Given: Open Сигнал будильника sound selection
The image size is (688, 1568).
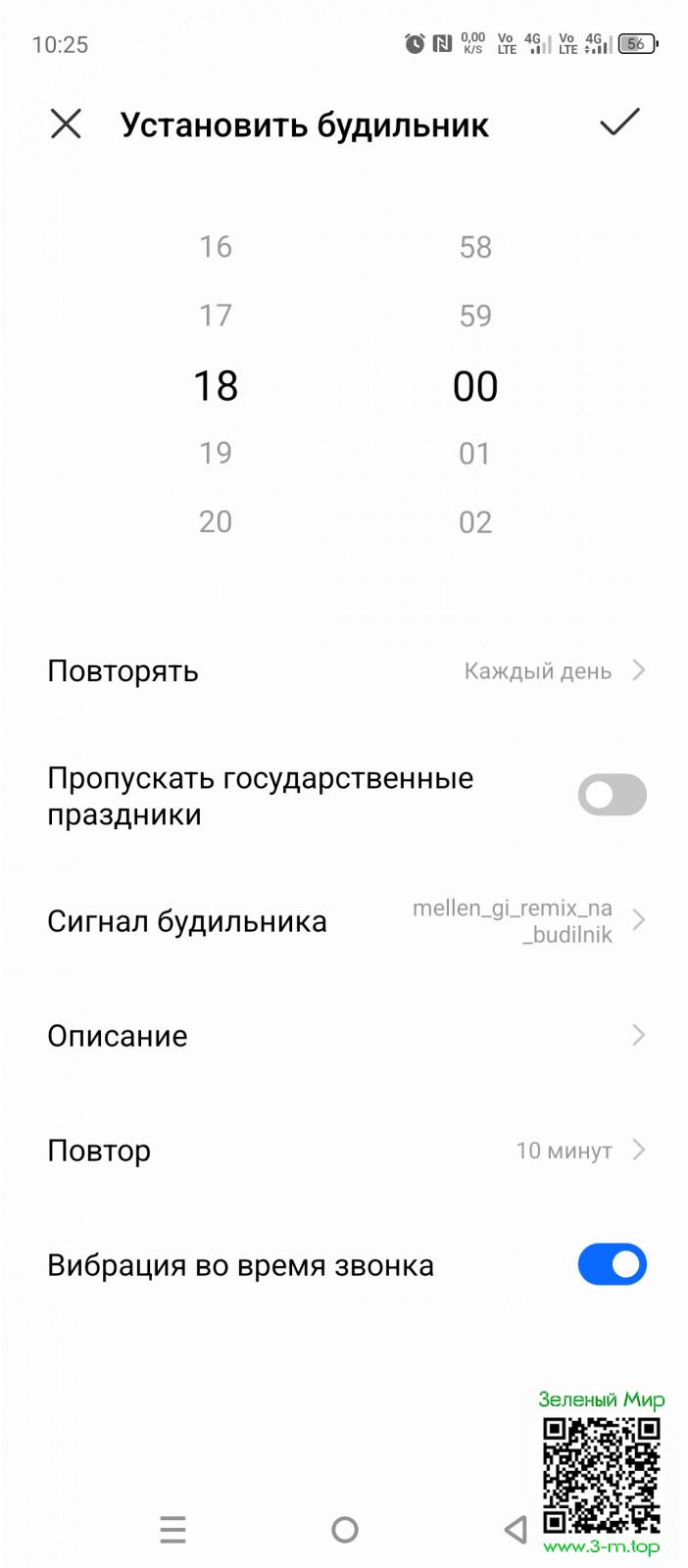Looking at the screenshot, I should pyautogui.click(x=345, y=921).
